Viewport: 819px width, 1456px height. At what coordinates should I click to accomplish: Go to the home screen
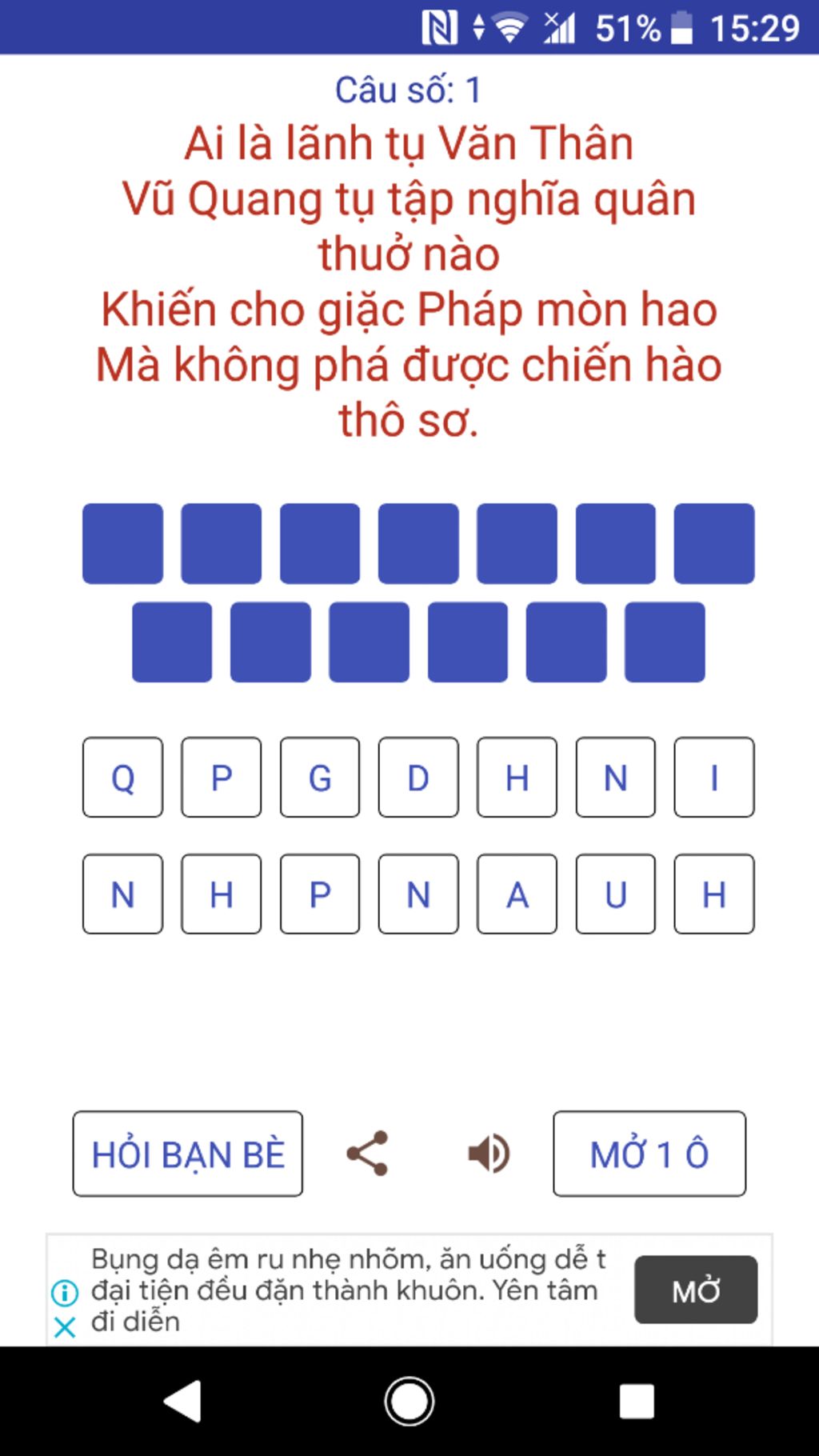[x=409, y=1401]
